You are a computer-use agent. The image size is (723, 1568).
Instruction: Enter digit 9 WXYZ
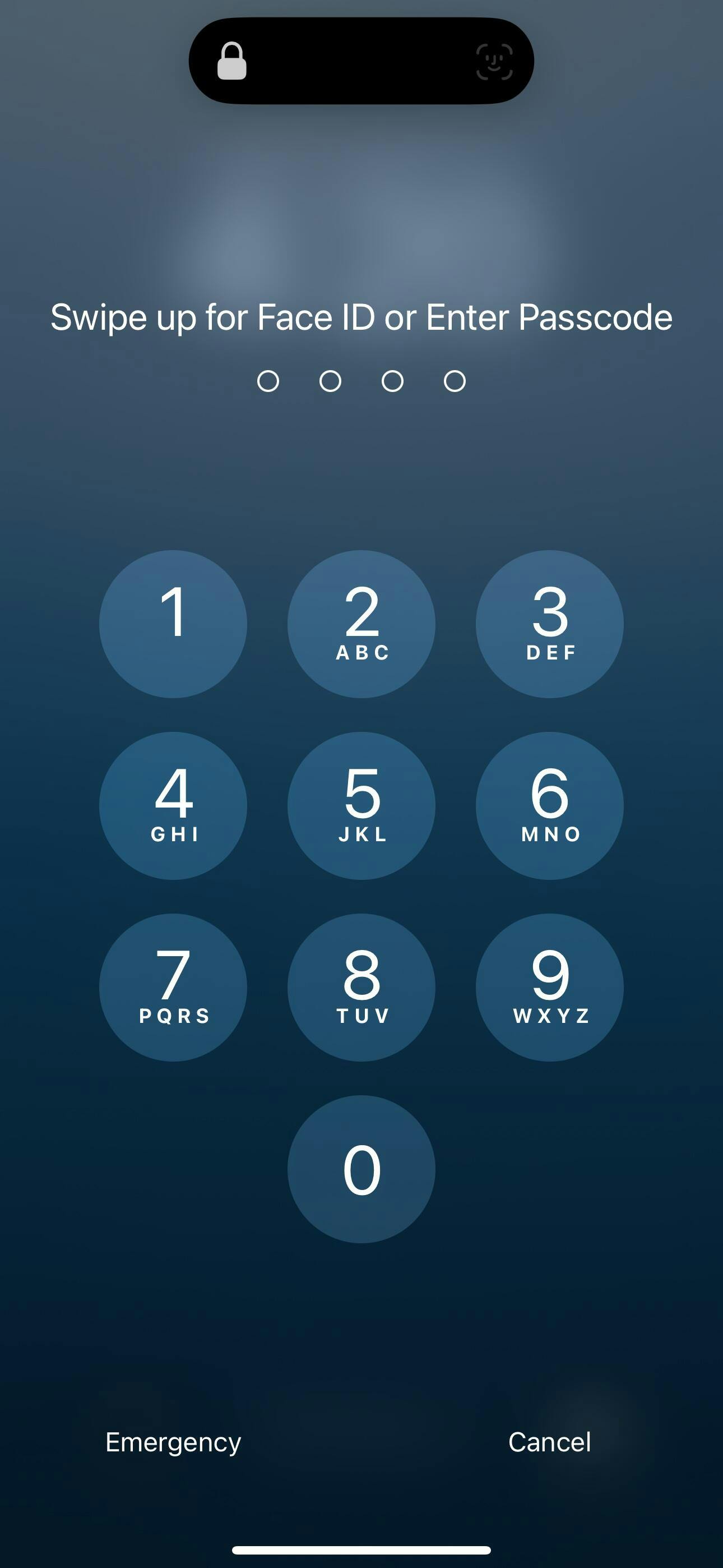[x=550, y=988]
